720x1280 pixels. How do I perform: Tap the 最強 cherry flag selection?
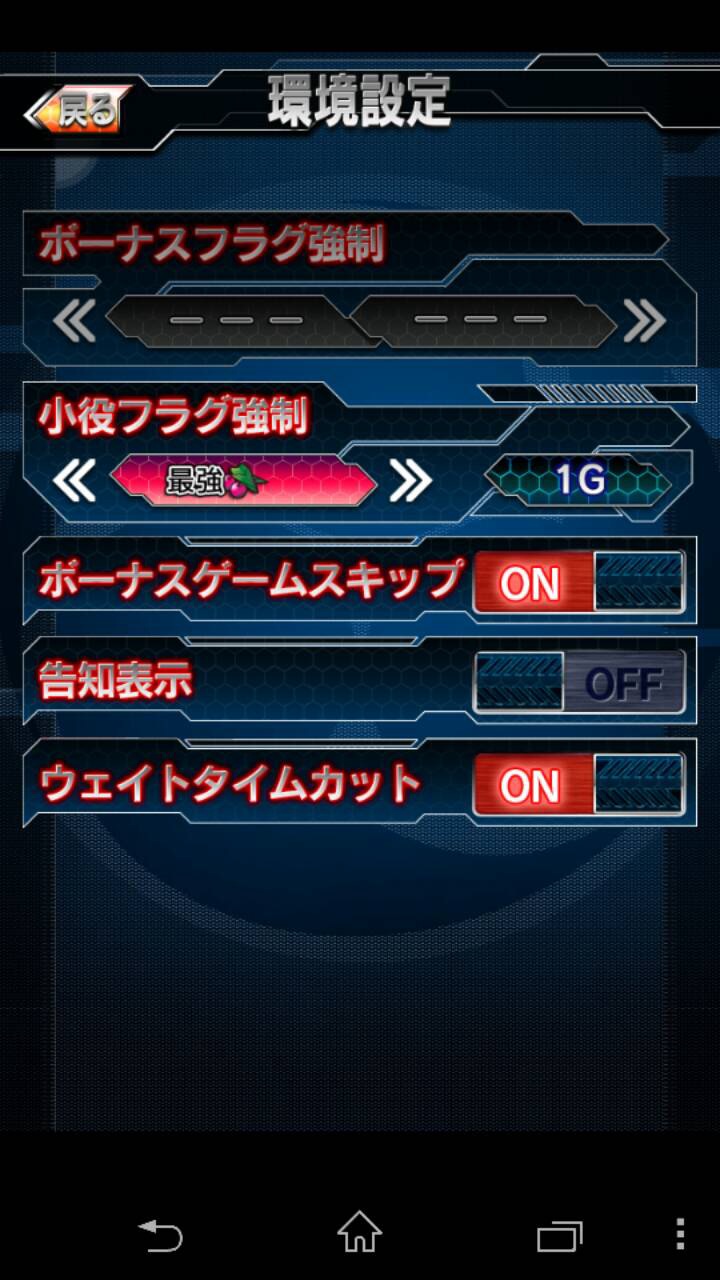pos(243,482)
